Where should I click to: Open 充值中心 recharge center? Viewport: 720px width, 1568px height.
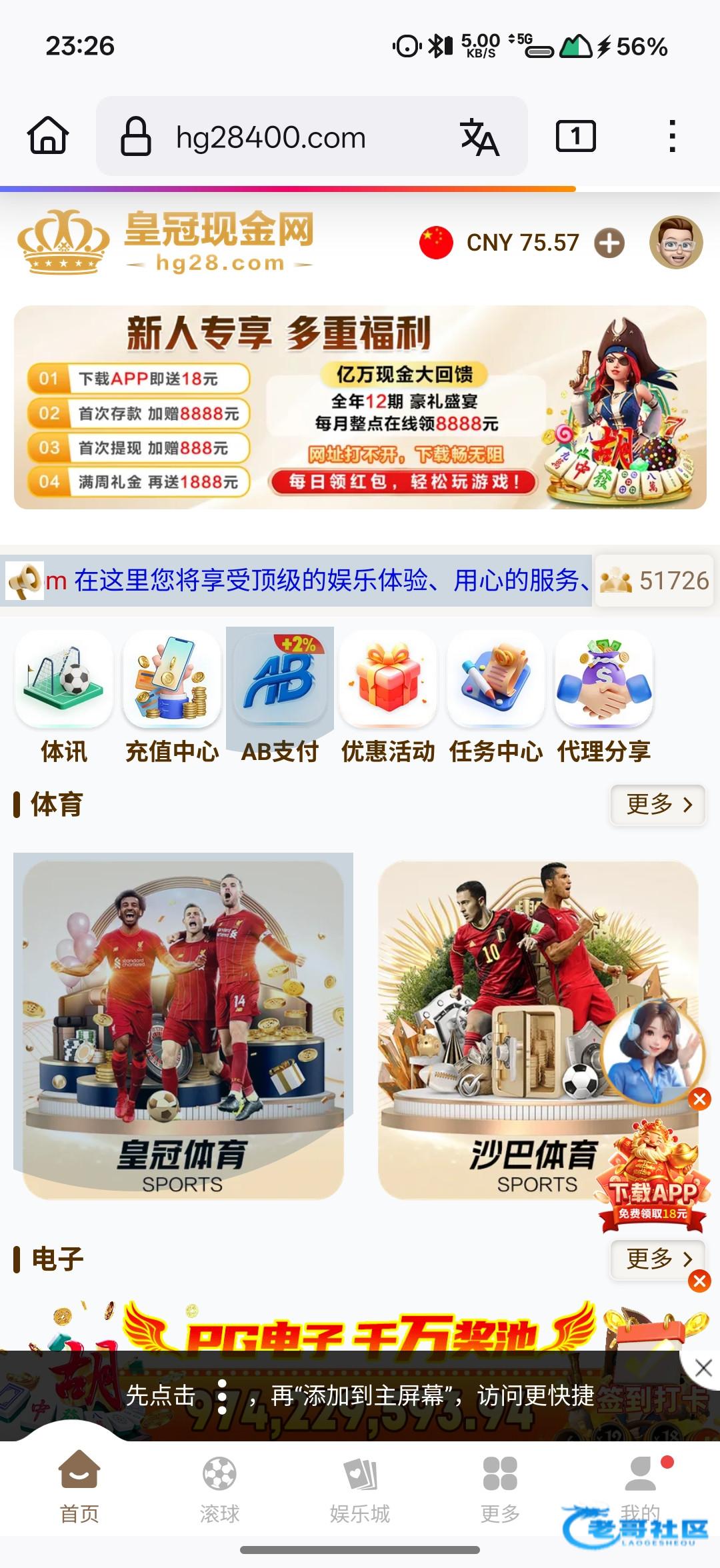[172, 697]
